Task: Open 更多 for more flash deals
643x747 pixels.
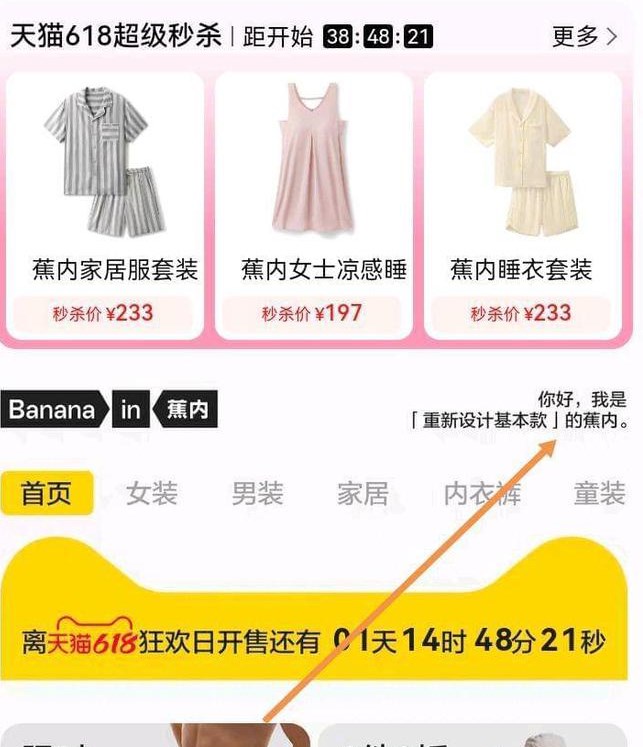Action: tap(585, 37)
